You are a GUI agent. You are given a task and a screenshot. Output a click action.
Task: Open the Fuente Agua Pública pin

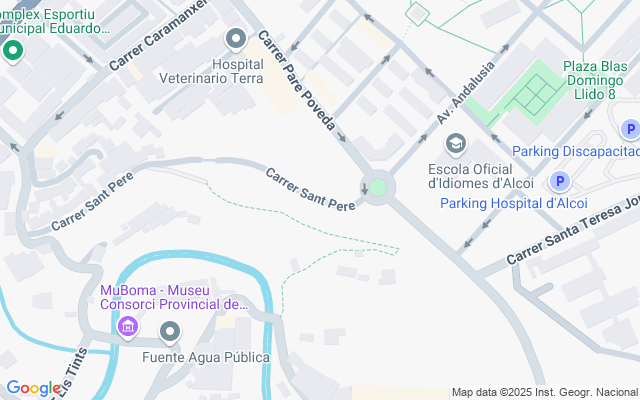tap(170, 331)
